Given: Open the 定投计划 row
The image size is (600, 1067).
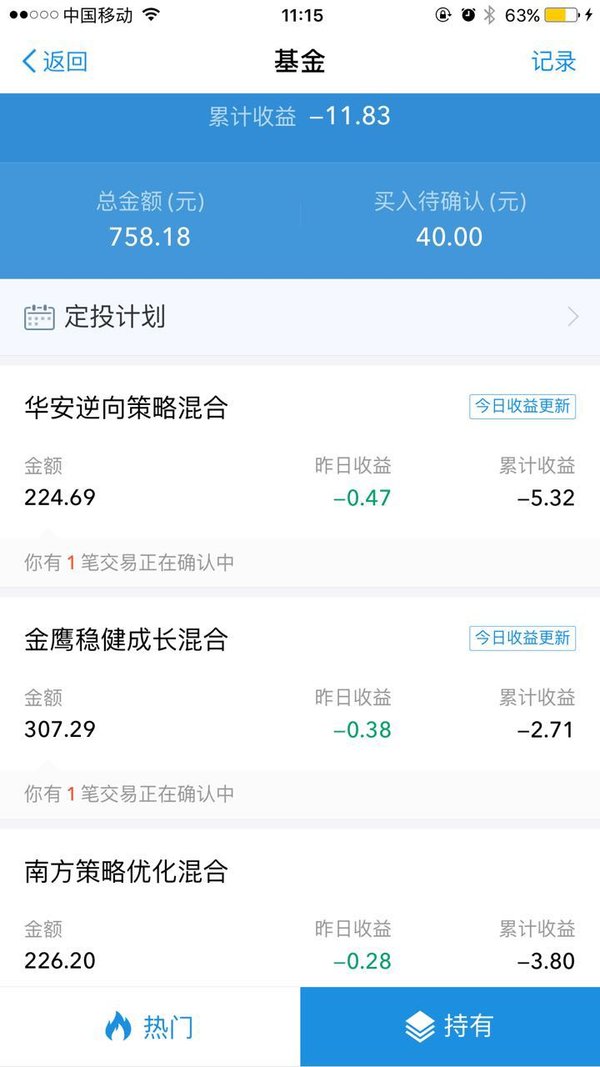Looking at the screenshot, I should point(300,317).
